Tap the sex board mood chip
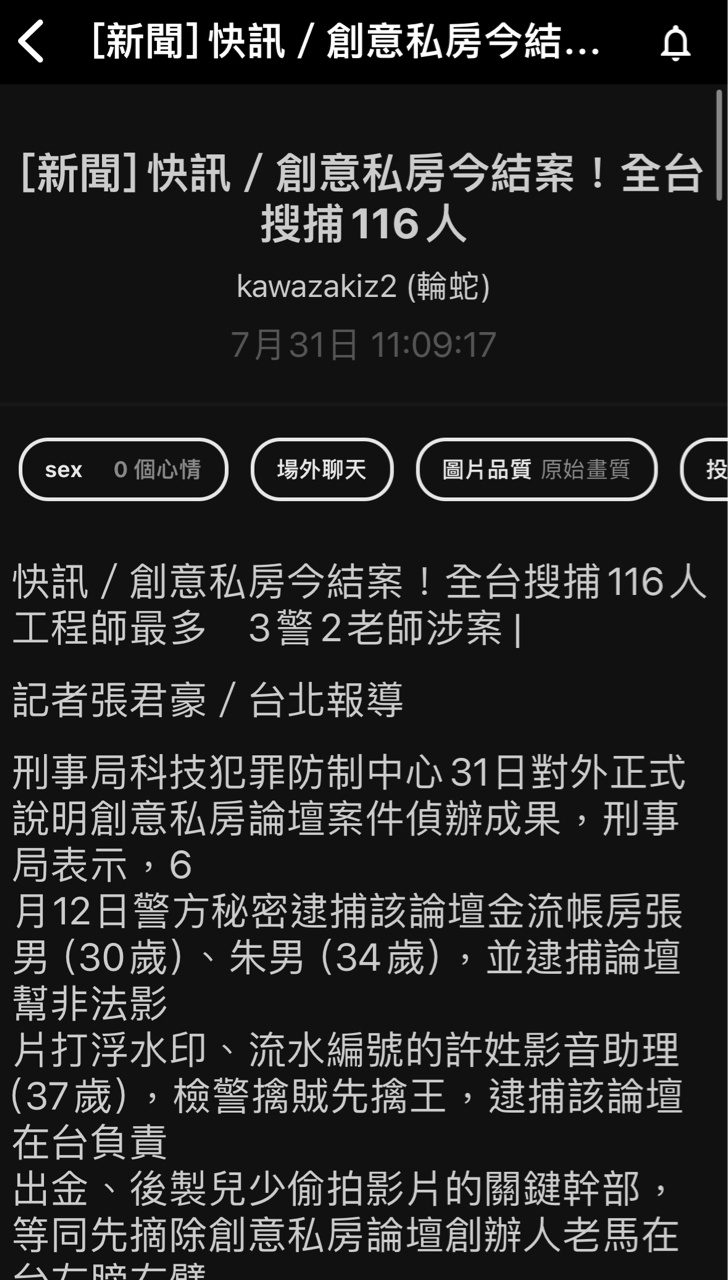728x1280 pixels. coord(123,469)
